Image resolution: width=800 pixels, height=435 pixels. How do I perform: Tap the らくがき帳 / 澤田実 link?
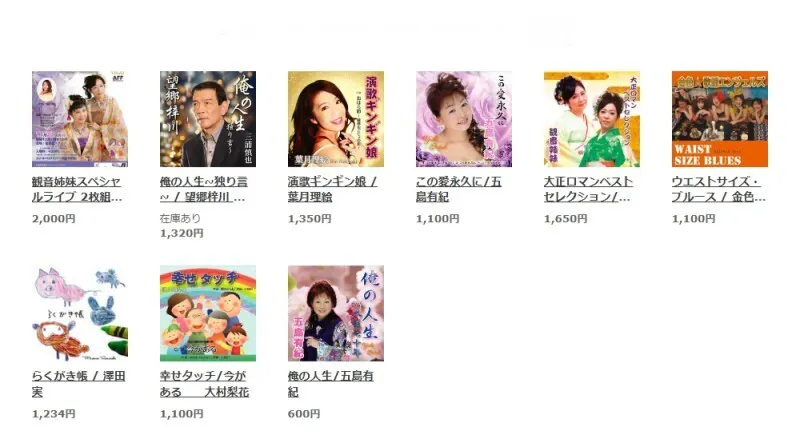79,383
